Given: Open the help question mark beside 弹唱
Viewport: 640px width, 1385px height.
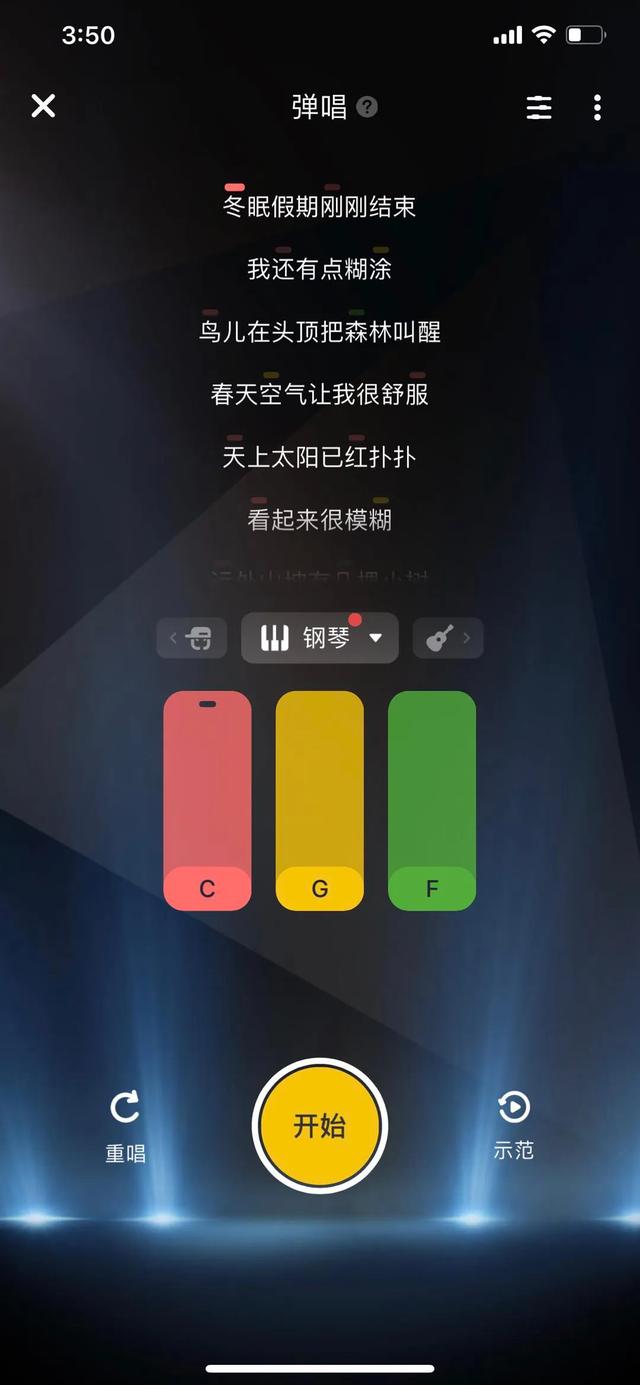Looking at the screenshot, I should [x=368, y=107].
